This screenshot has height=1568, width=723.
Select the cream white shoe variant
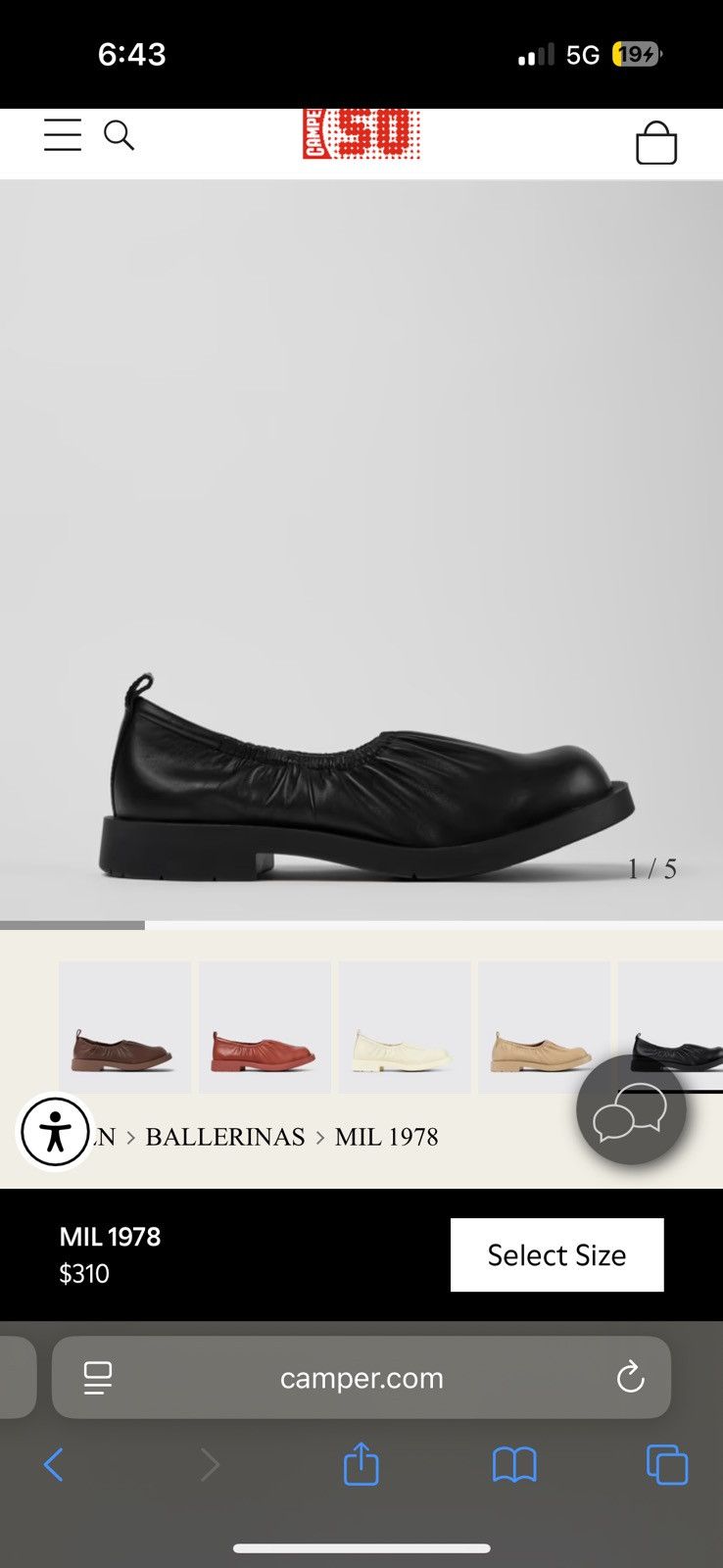click(405, 1027)
